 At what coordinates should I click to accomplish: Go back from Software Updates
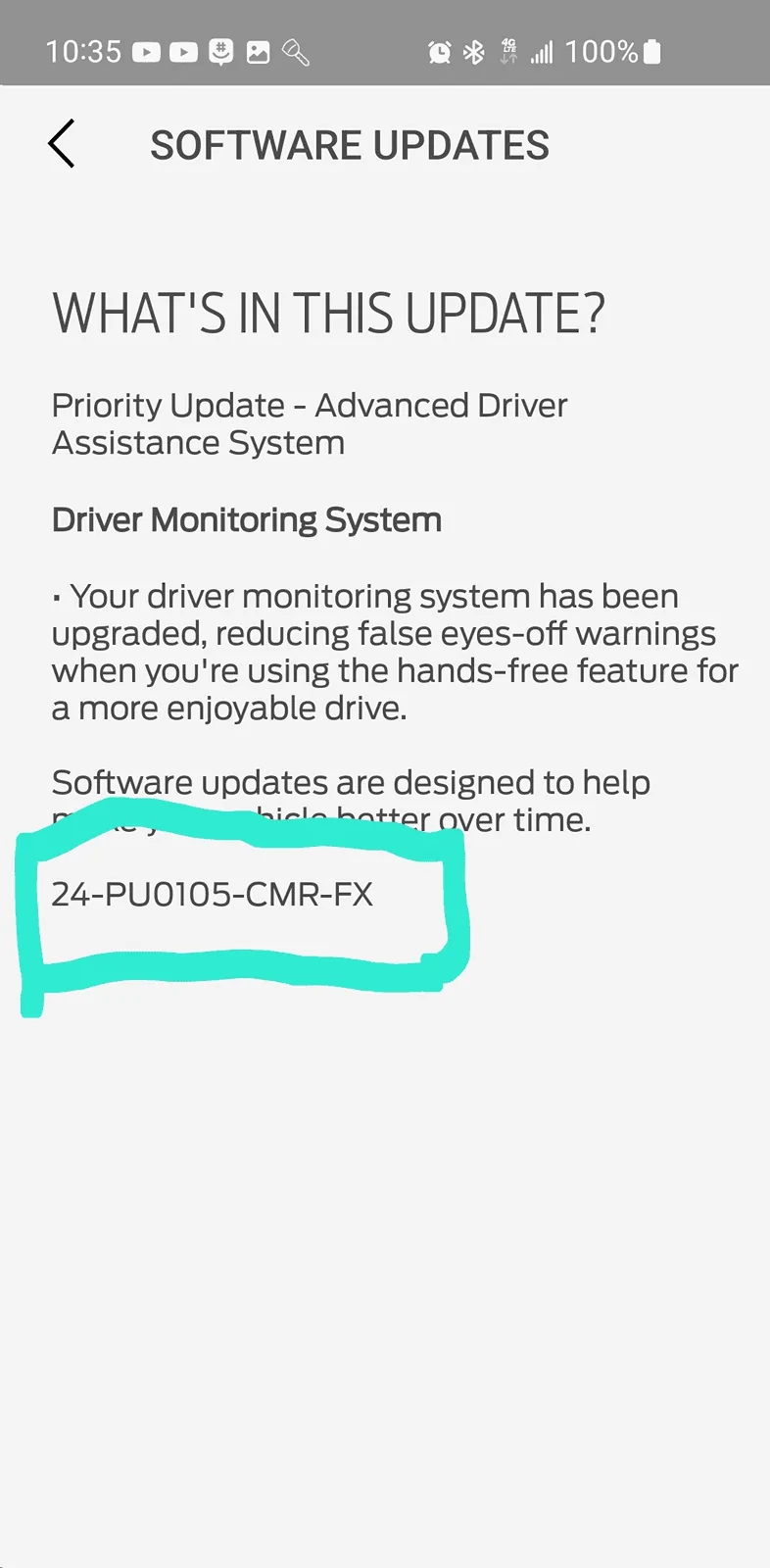click(x=62, y=145)
